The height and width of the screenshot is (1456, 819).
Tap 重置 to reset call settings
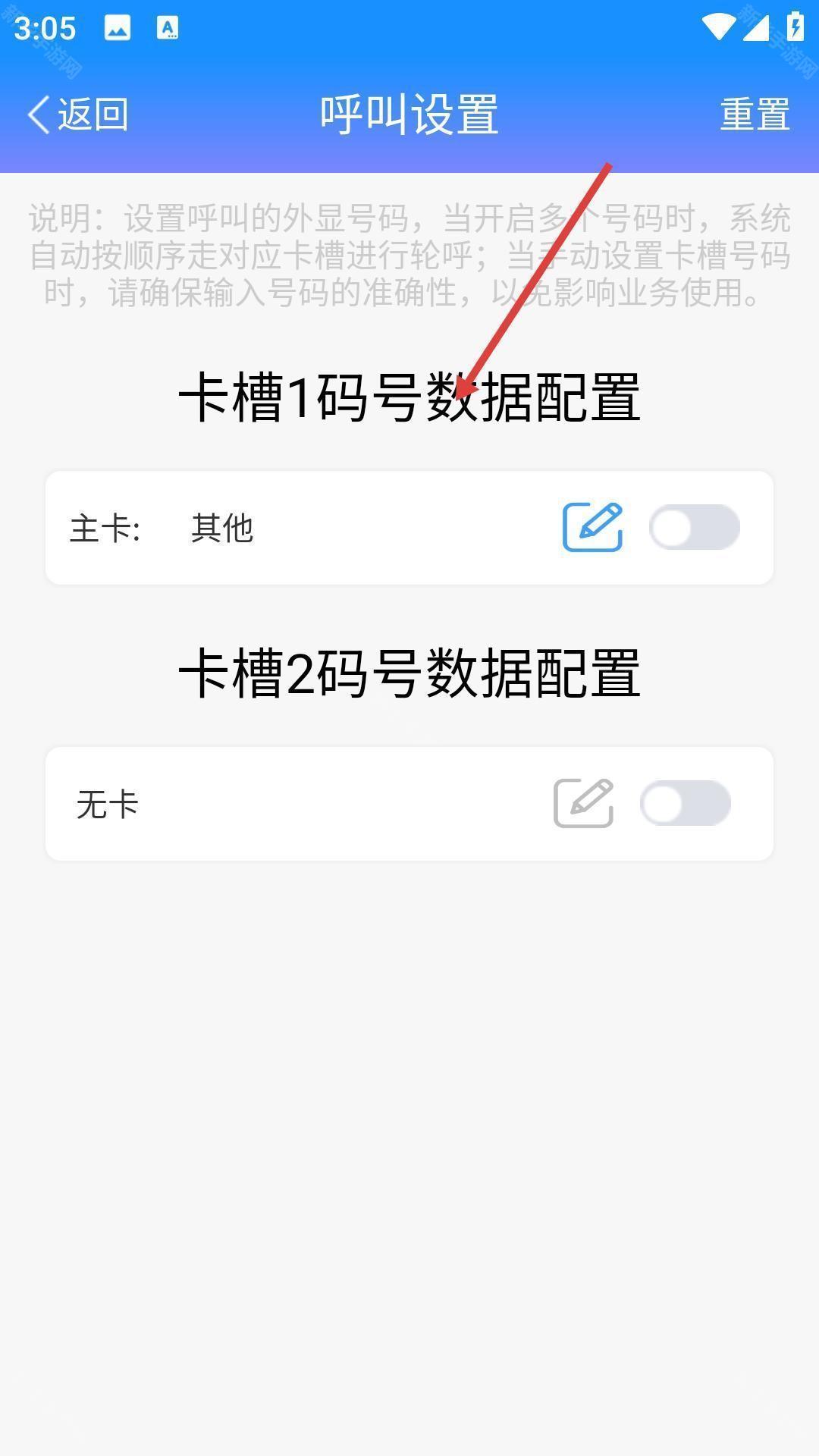[755, 115]
